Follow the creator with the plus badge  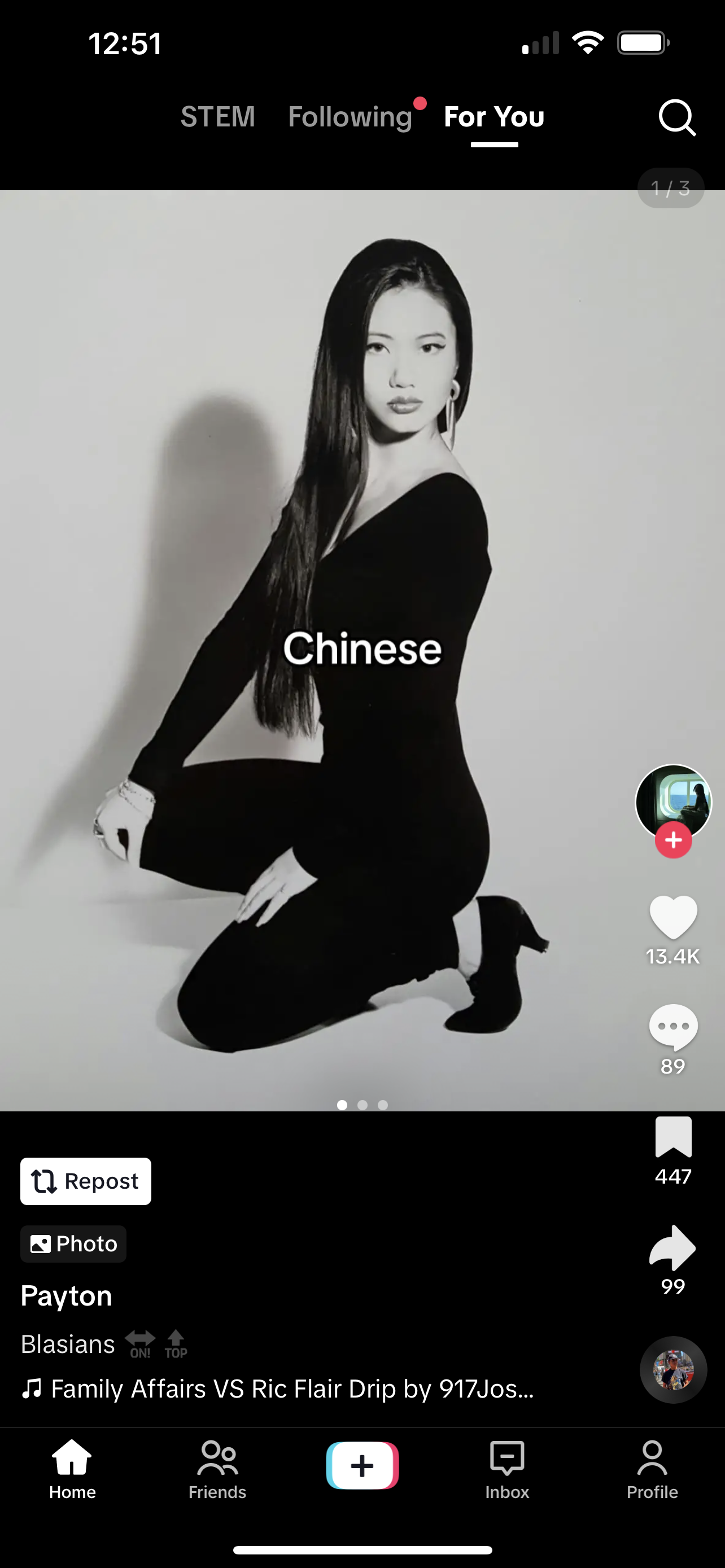point(672,840)
